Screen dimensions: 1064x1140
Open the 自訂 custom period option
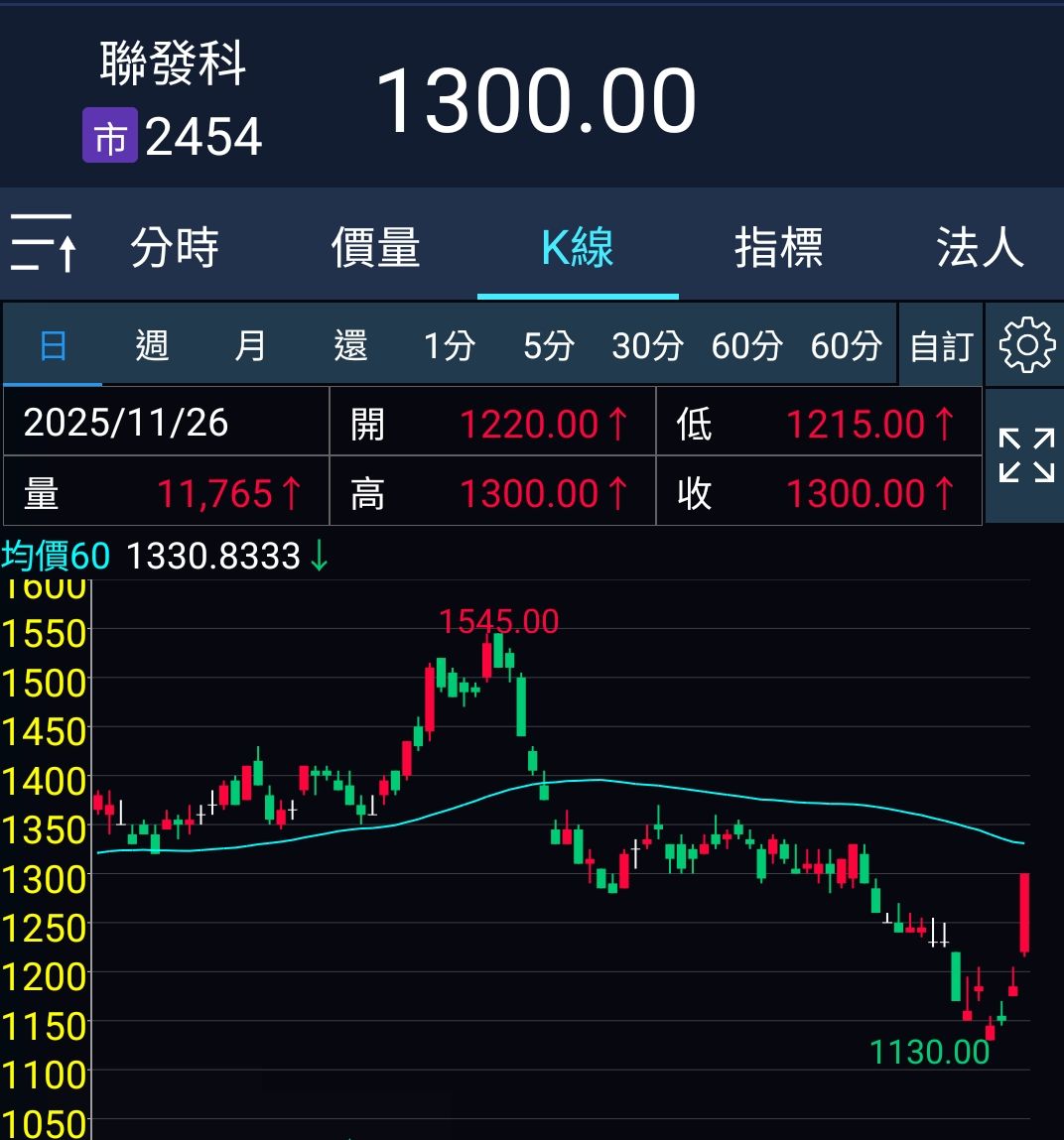coord(941,346)
